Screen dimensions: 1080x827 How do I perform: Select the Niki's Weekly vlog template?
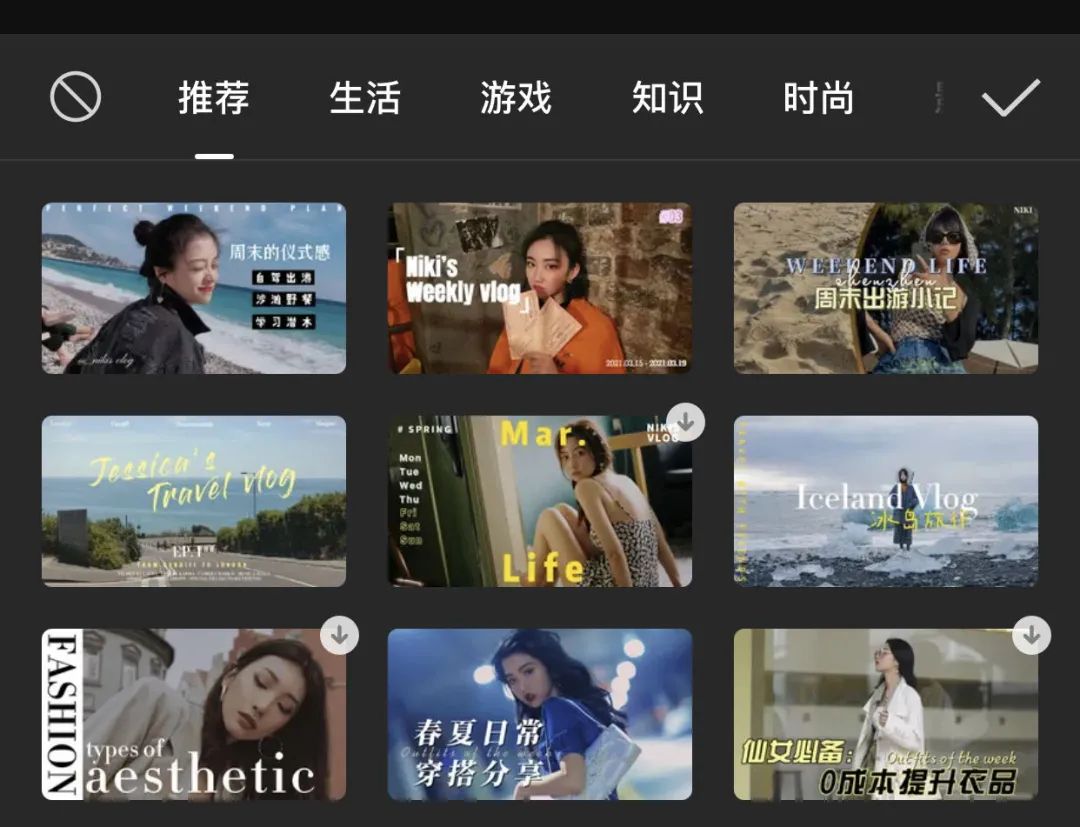pyautogui.click(x=540, y=288)
